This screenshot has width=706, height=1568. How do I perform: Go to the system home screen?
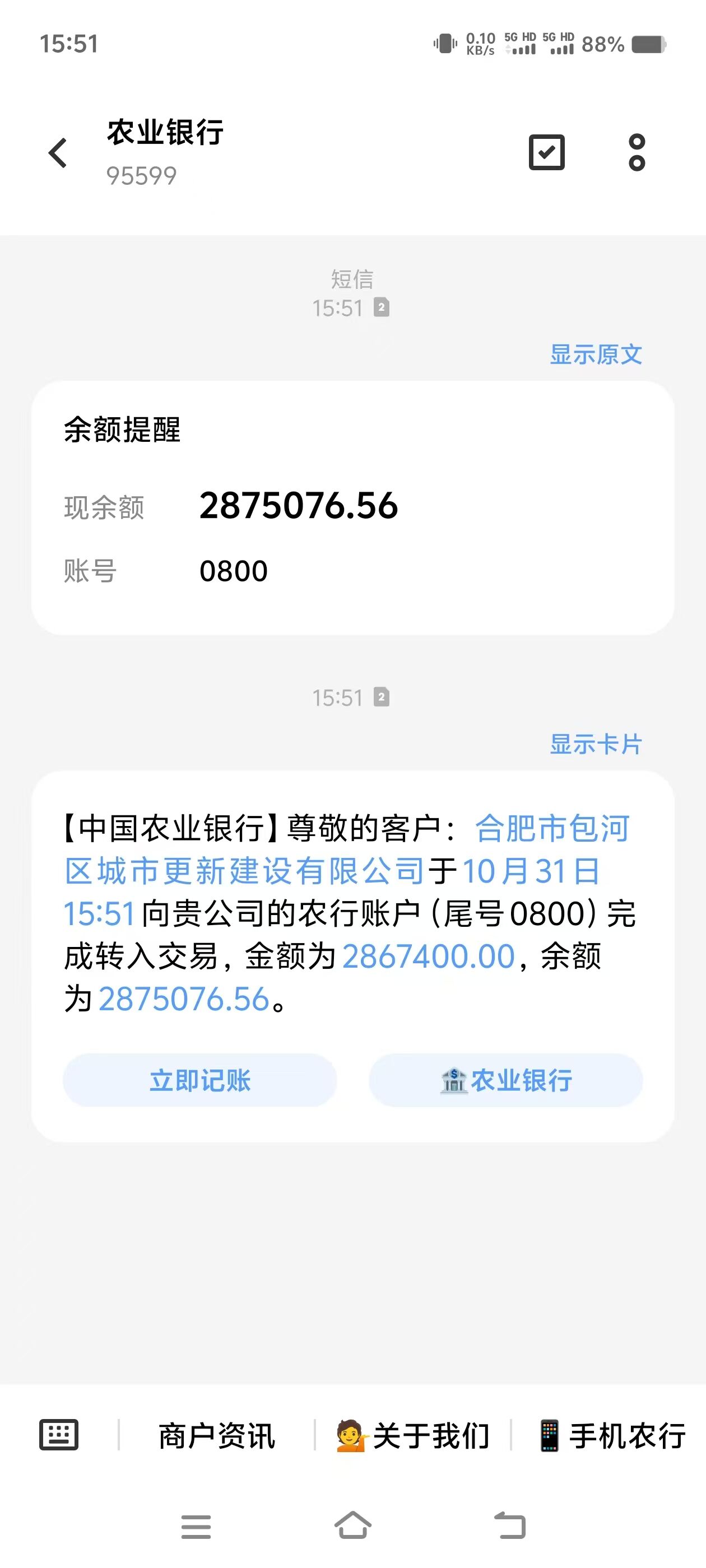click(x=352, y=1526)
